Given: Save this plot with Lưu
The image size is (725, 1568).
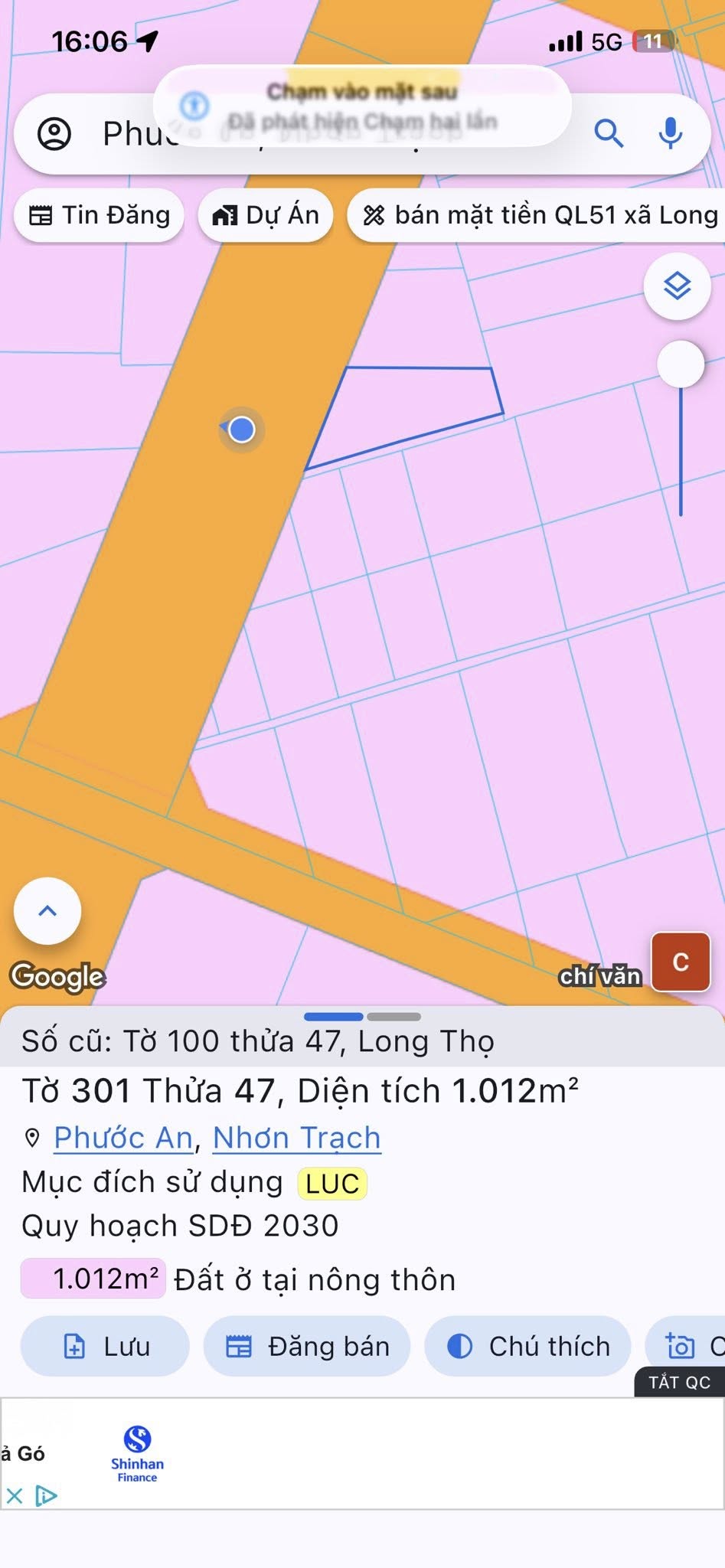Looking at the screenshot, I should (x=105, y=1346).
